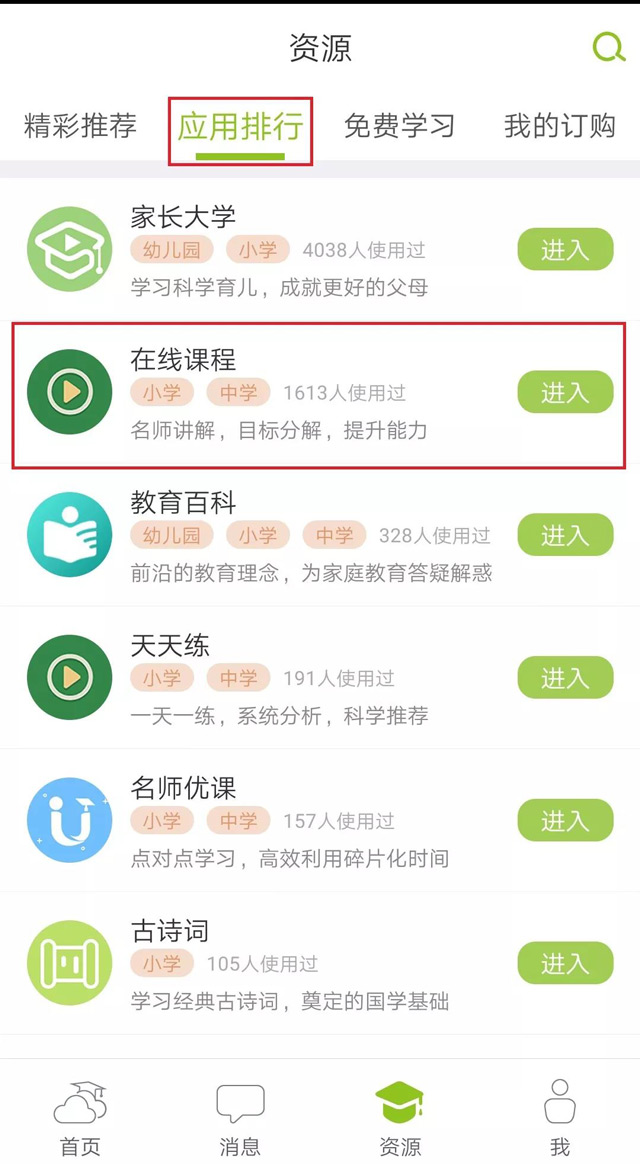Image resolution: width=640 pixels, height=1164 pixels.
Task: Select the 应用排行 tab
Action: coord(240,127)
